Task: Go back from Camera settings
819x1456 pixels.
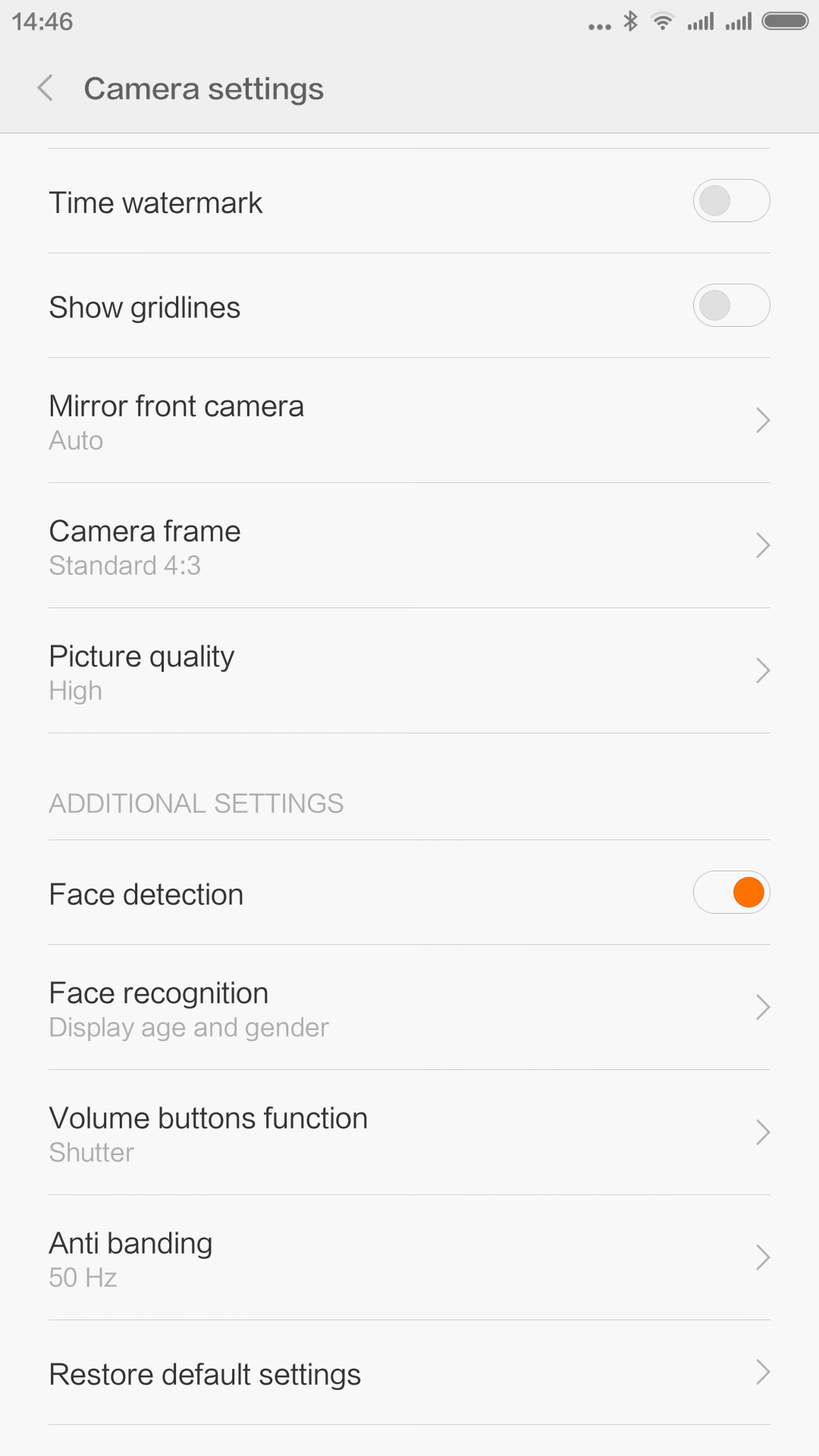Action: [45, 88]
